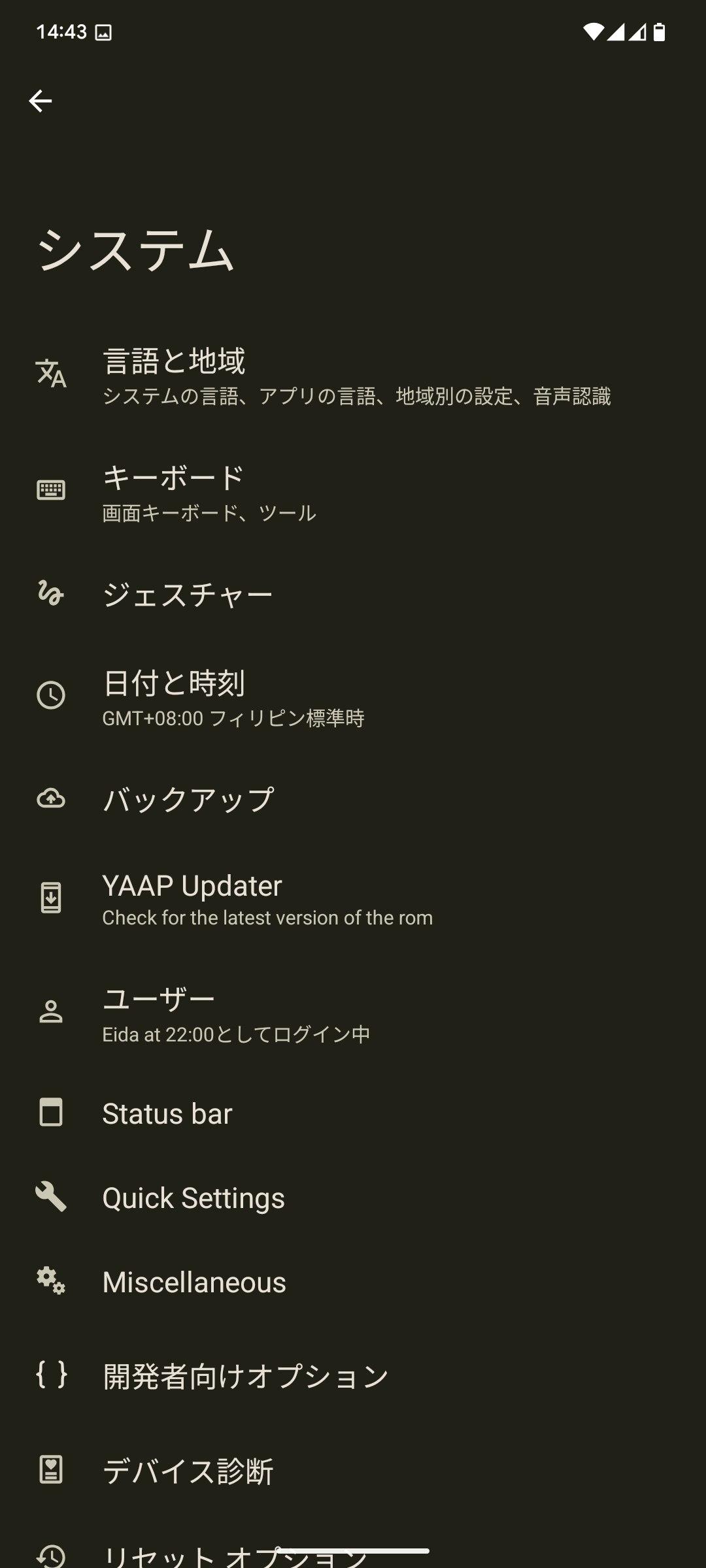Open ユーザー settings
The height and width of the screenshot is (1568, 706).
pos(353,1013)
